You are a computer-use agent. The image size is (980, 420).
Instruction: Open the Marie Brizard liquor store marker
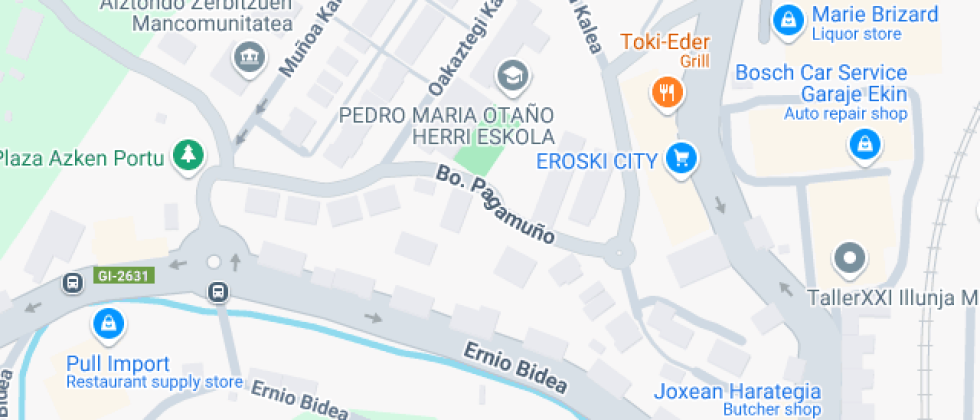788,21
